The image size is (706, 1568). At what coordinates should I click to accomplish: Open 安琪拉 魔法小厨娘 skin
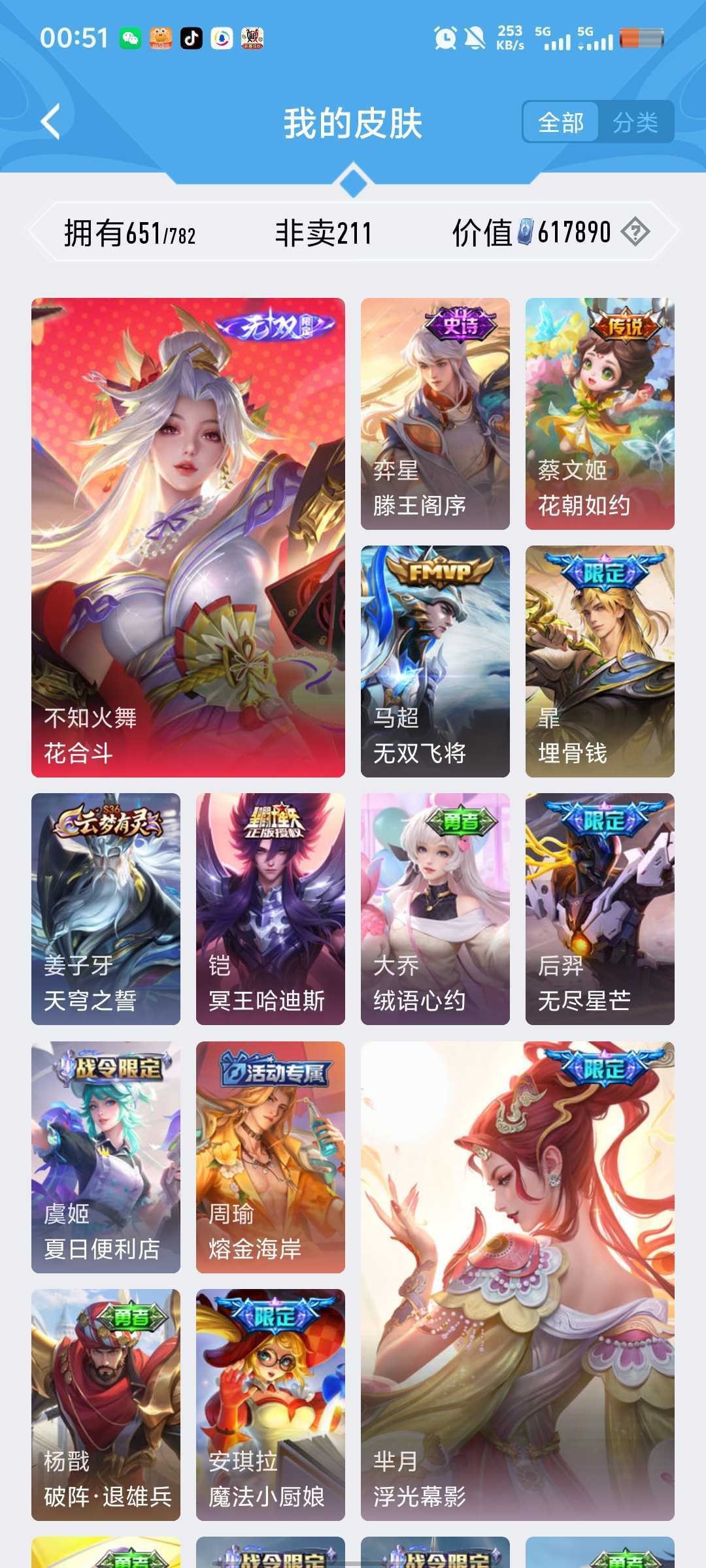pos(270,1405)
